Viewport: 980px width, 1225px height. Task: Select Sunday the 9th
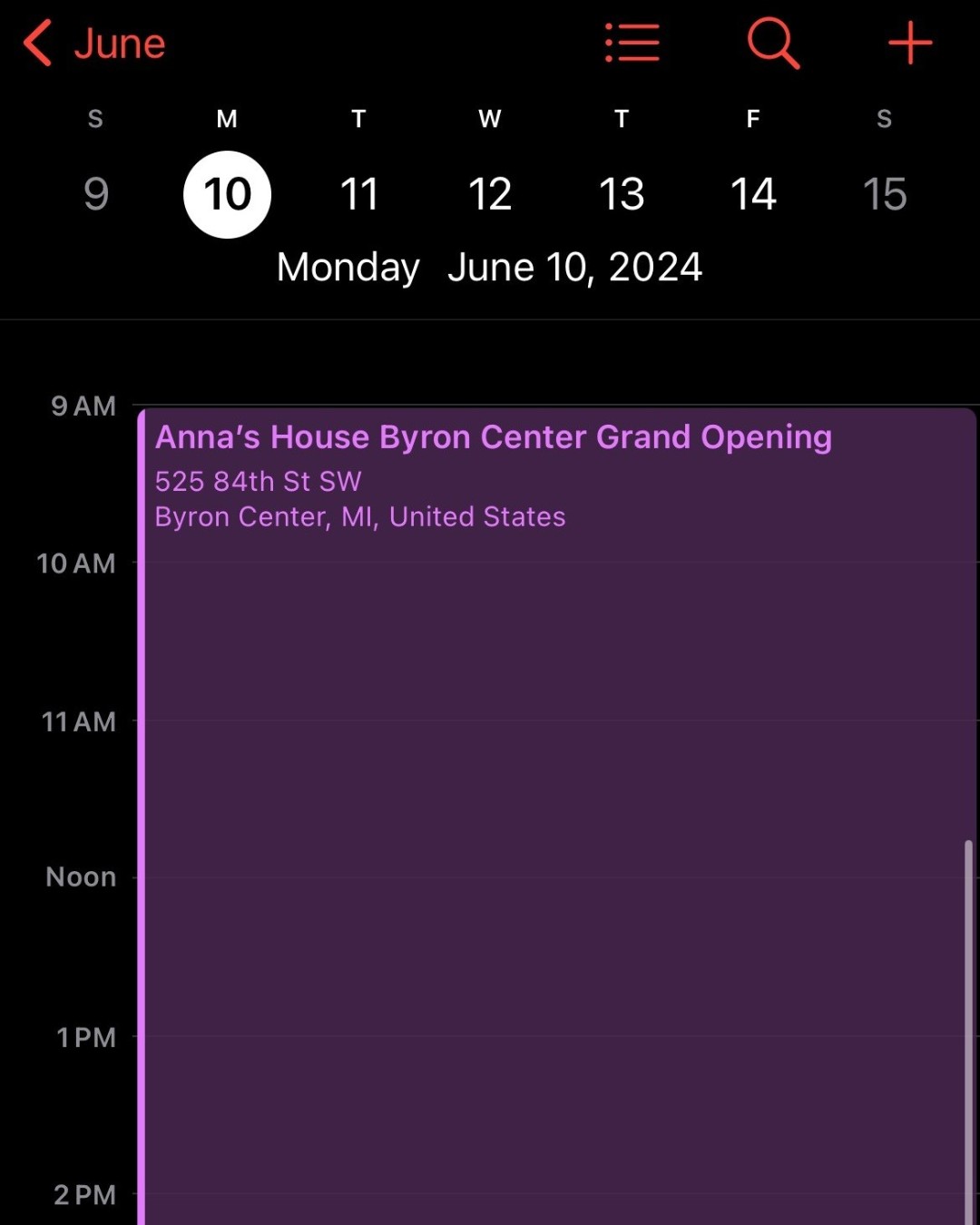[x=95, y=193]
